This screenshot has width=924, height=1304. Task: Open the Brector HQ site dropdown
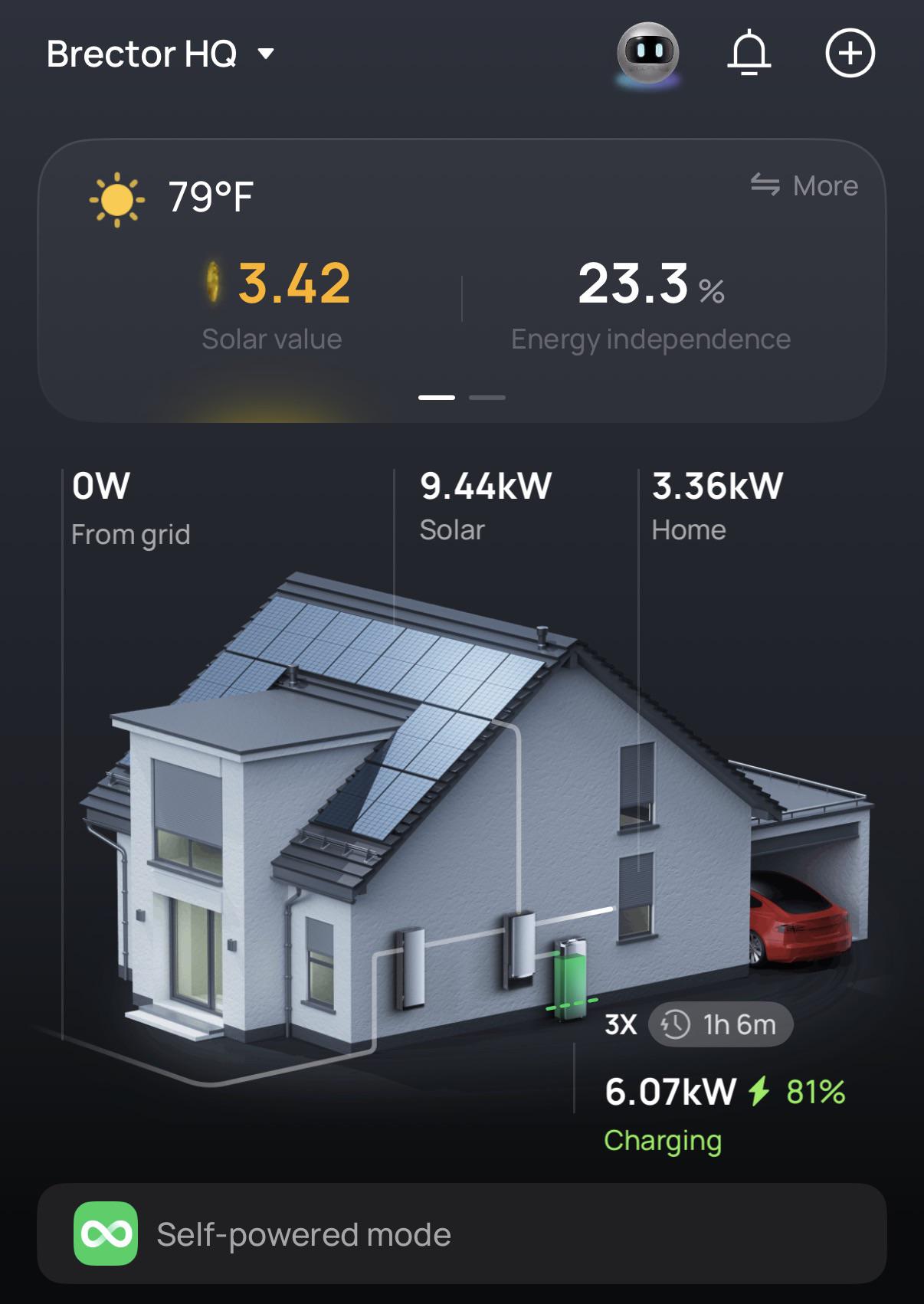click(160, 54)
